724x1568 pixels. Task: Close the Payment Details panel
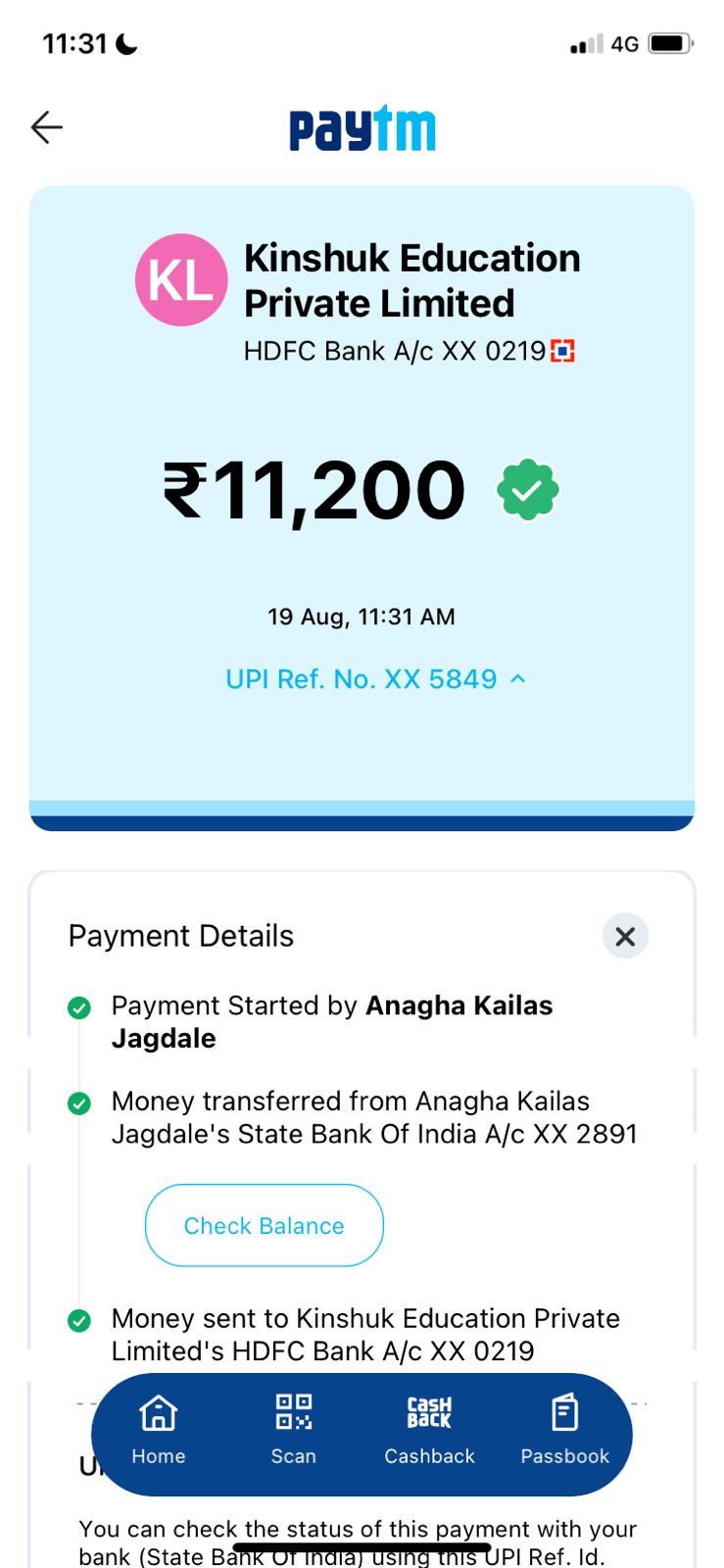624,937
